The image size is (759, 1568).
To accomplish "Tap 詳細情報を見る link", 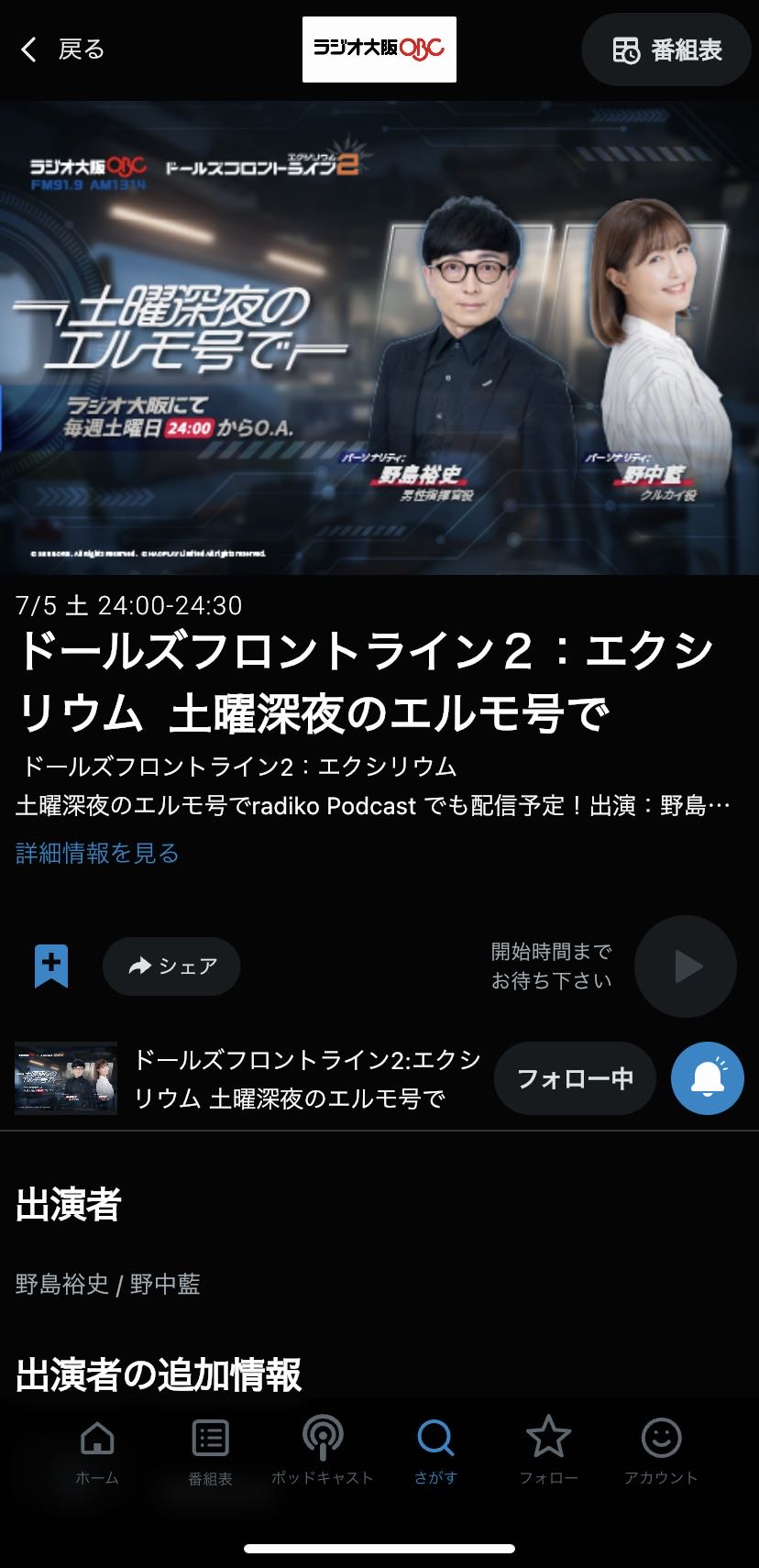I will [x=97, y=853].
